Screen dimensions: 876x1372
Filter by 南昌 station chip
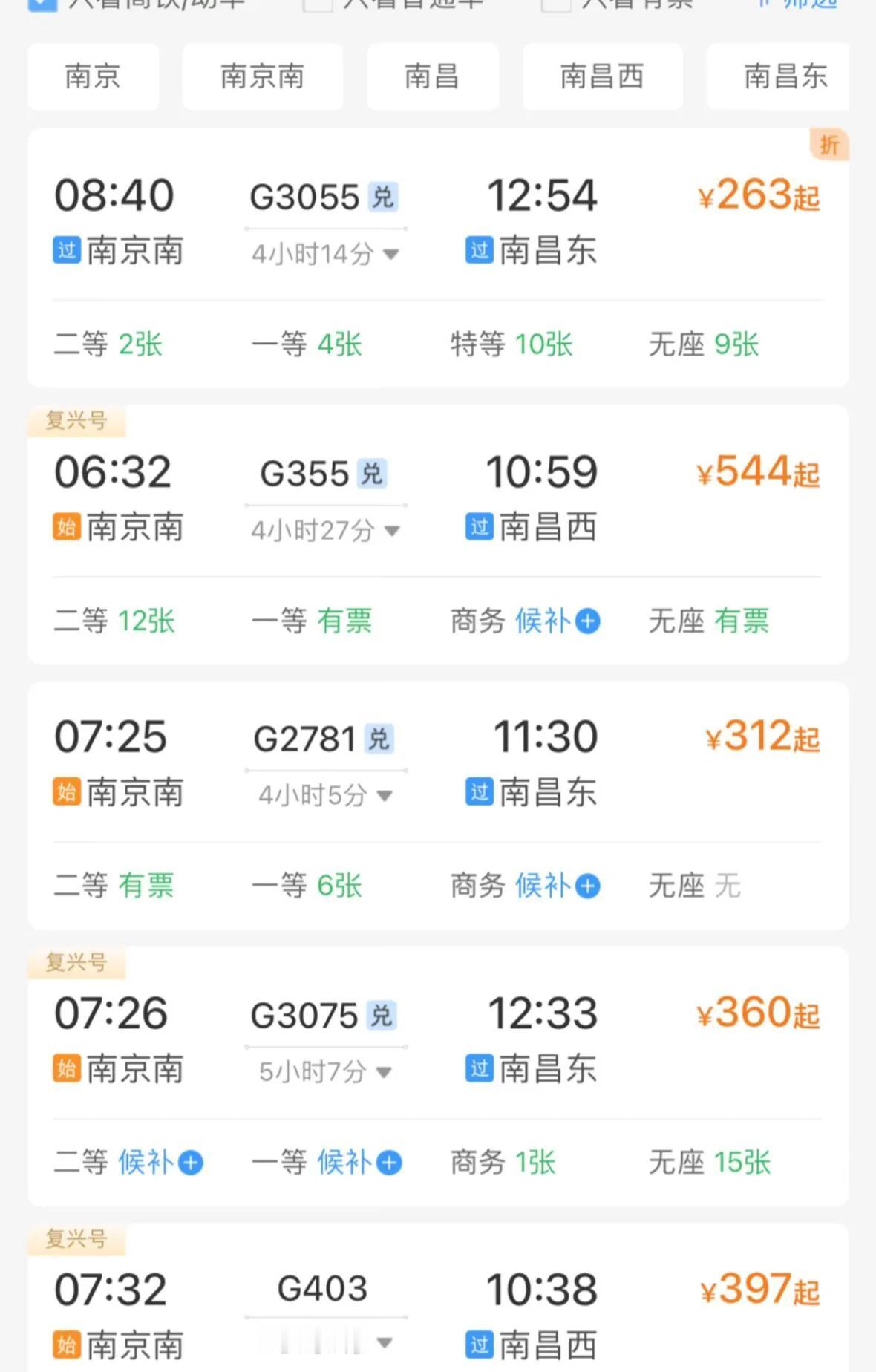click(x=433, y=76)
